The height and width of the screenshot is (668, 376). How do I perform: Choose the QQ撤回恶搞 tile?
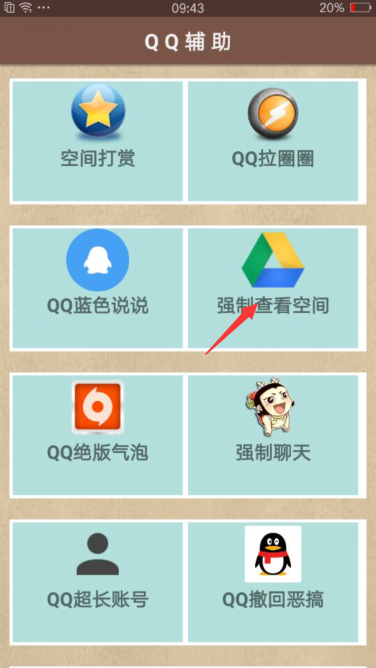(x=273, y=582)
